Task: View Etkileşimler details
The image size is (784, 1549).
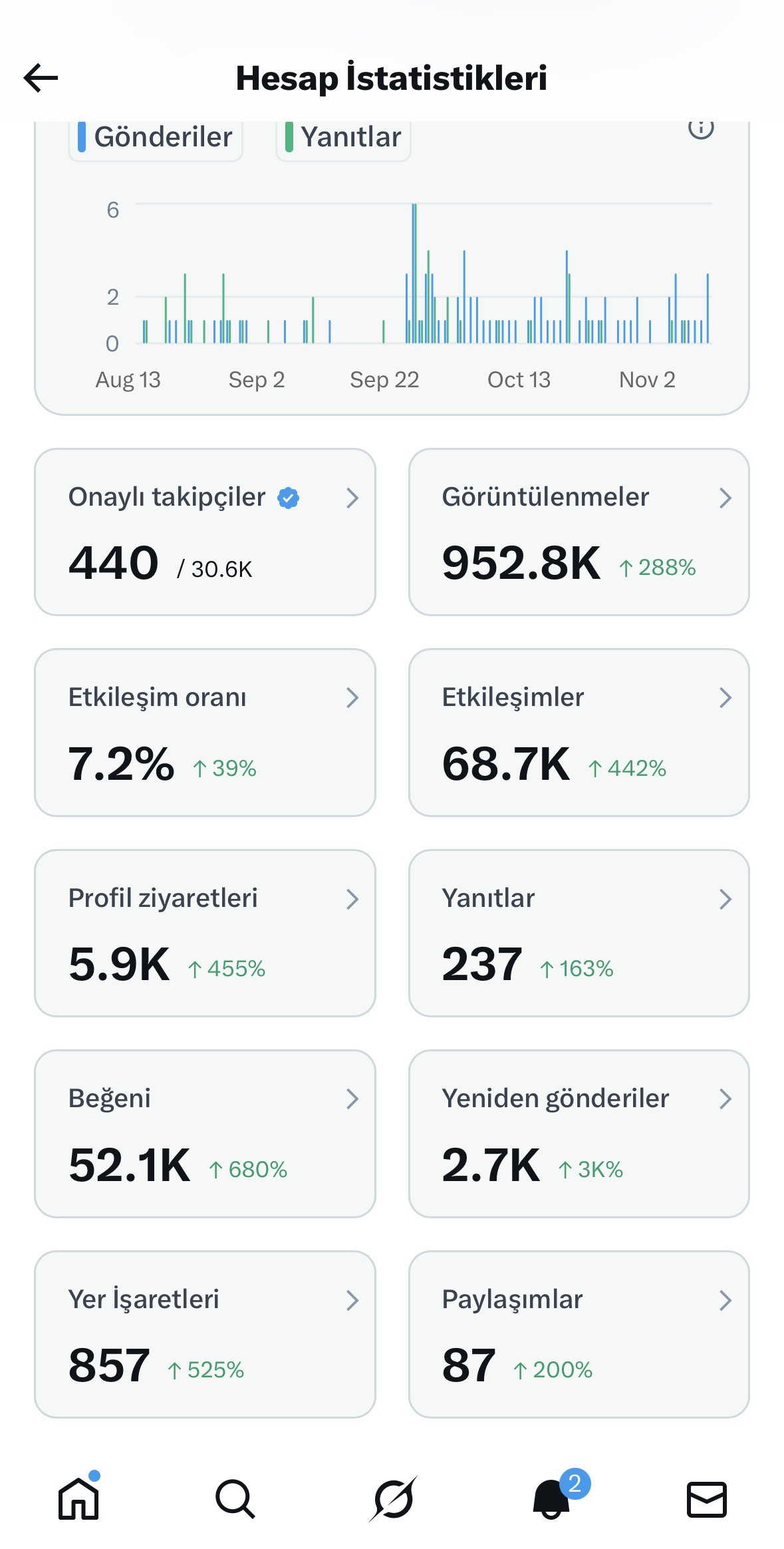Action: click(579, 733)
